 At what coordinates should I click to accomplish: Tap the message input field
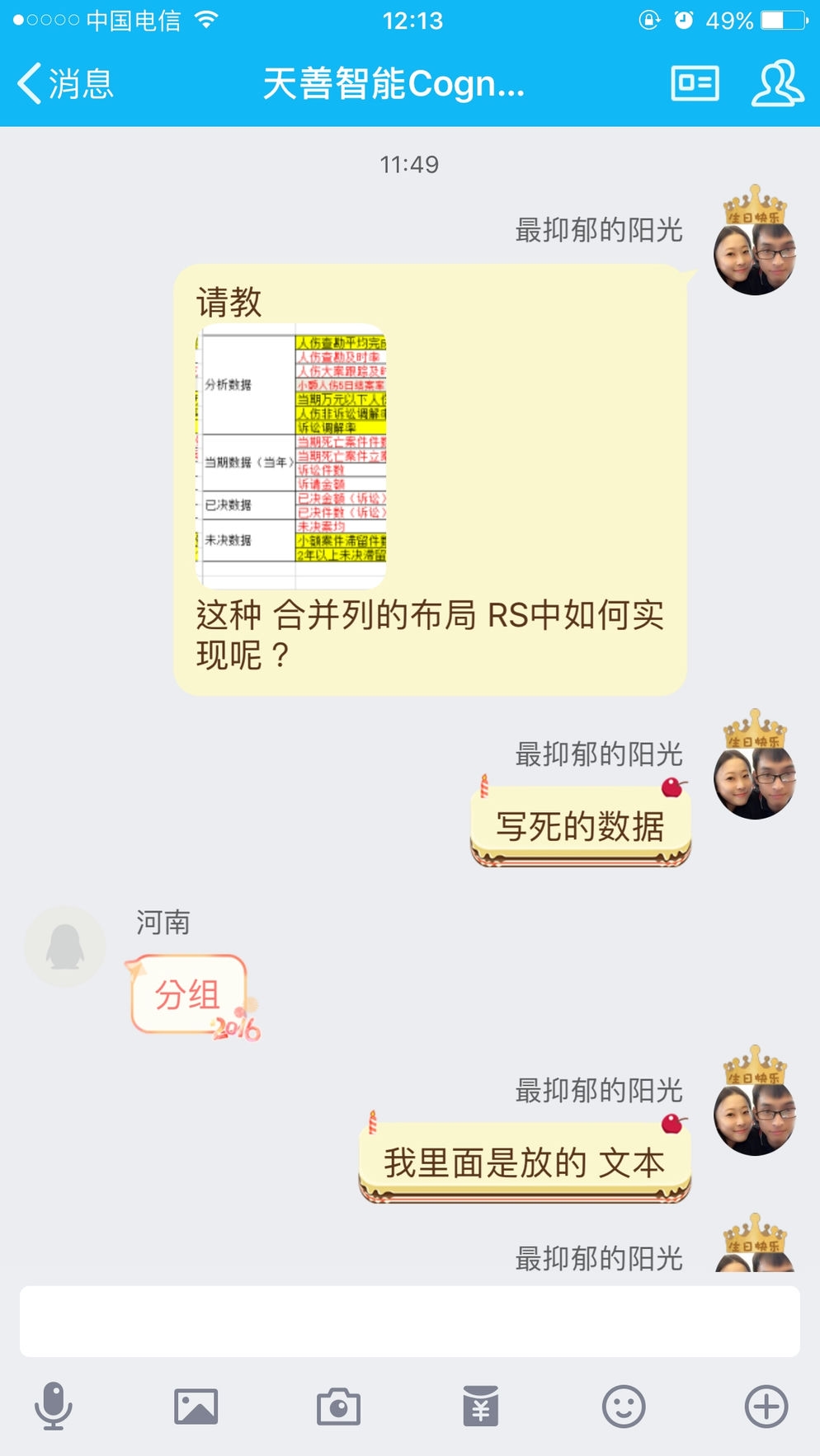tap(409, 1321)
